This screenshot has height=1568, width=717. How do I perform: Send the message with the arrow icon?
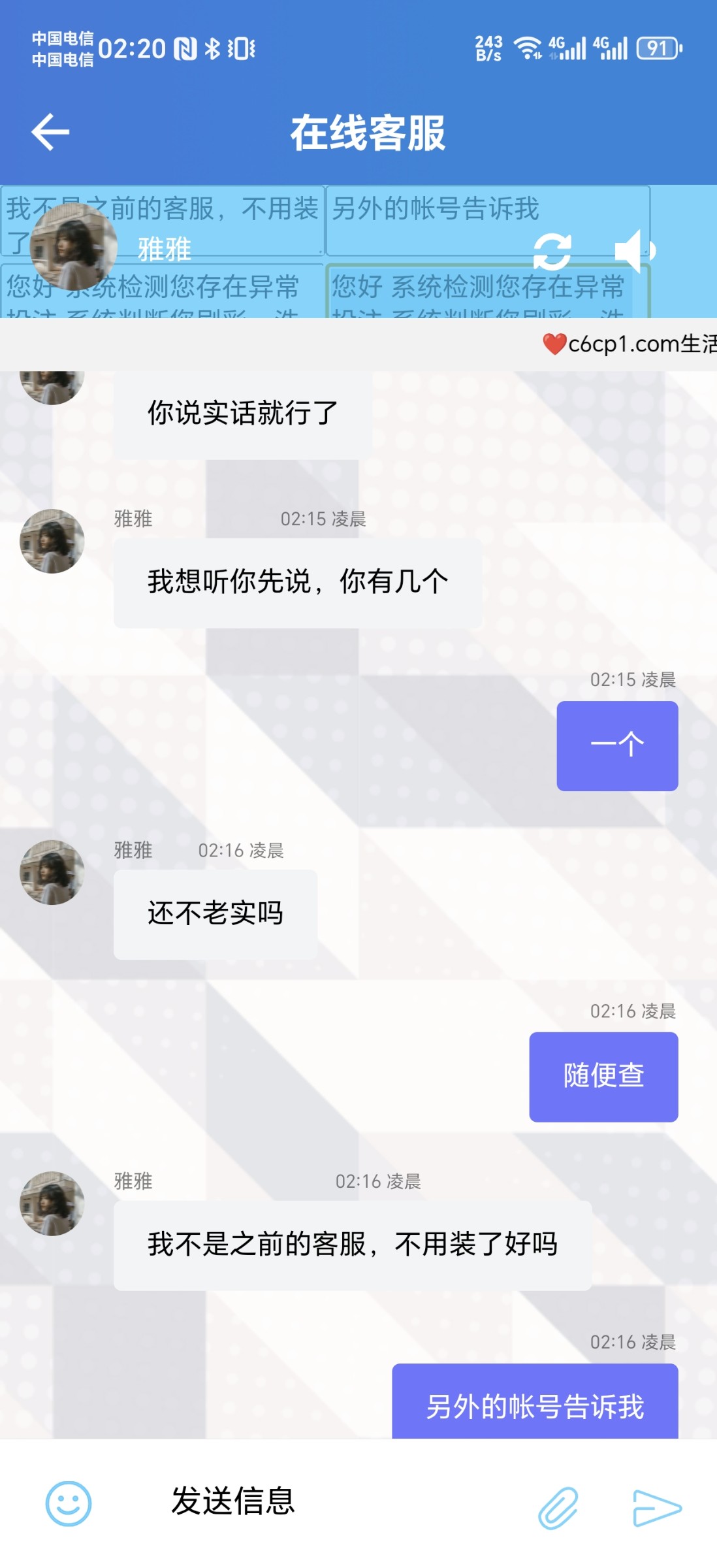click(x=657, y=1508)
